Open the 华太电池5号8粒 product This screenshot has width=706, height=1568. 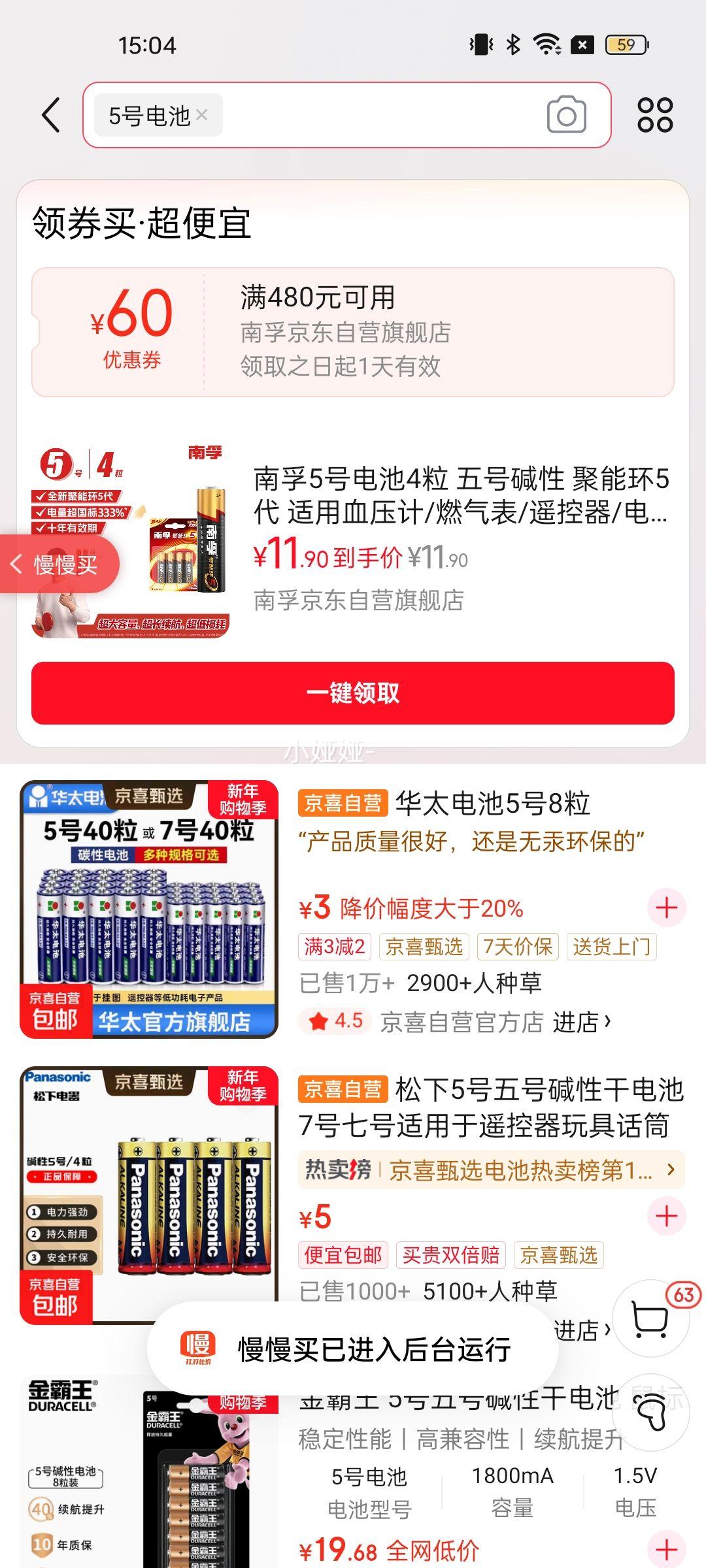492,804
